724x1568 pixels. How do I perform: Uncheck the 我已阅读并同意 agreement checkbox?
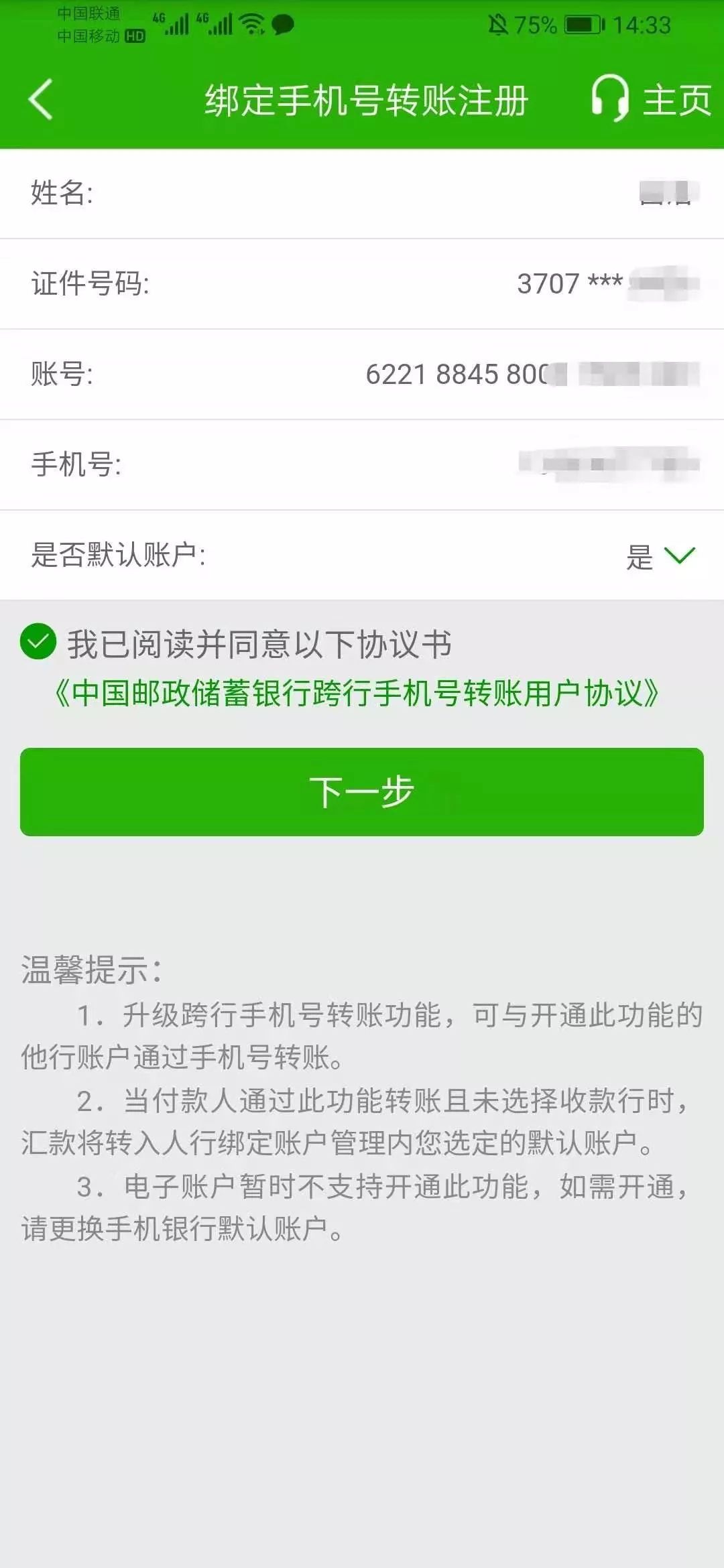coord(38,642)
